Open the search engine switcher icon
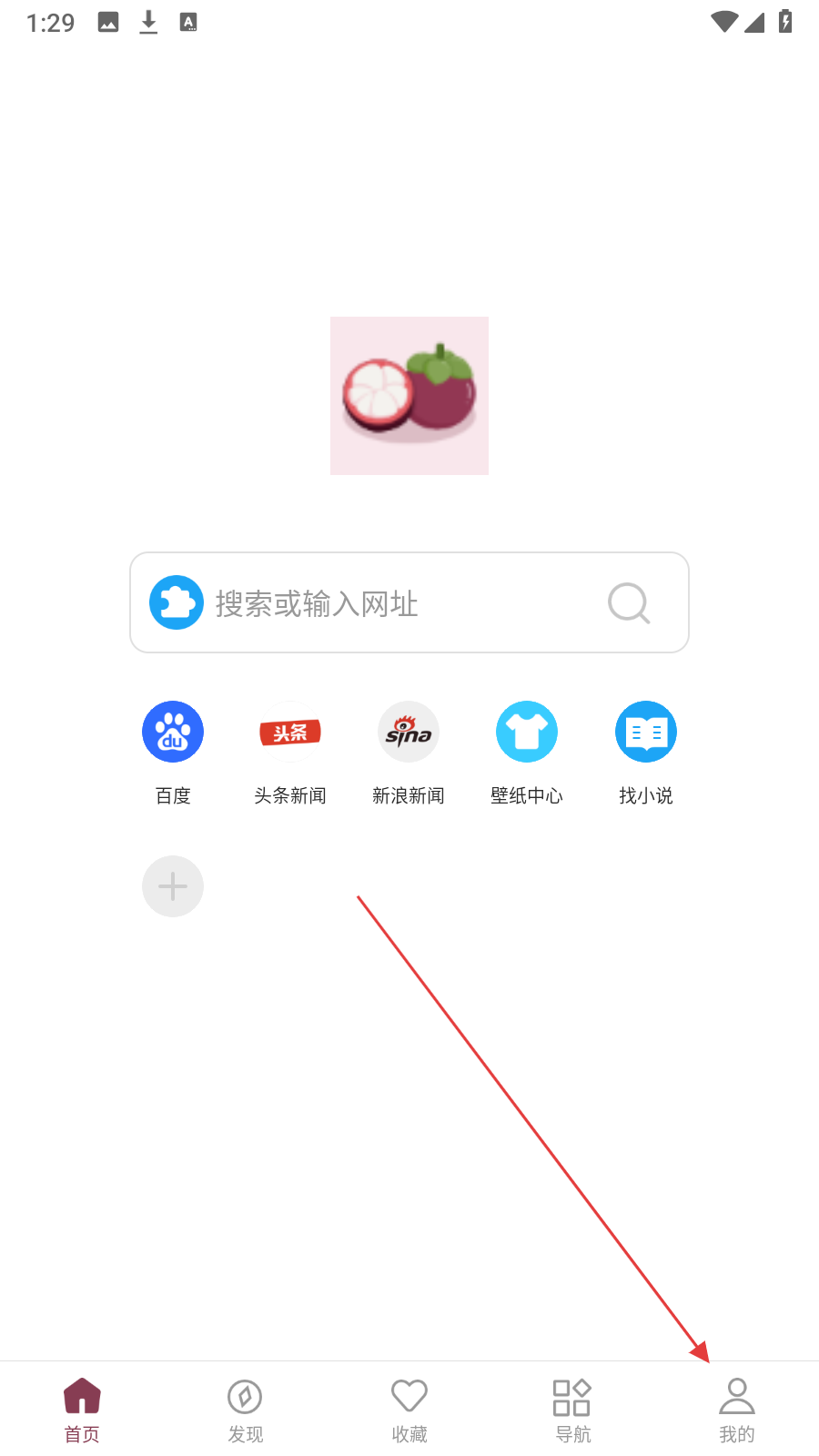Screen dimensions: 819x1456 point(176,602)
